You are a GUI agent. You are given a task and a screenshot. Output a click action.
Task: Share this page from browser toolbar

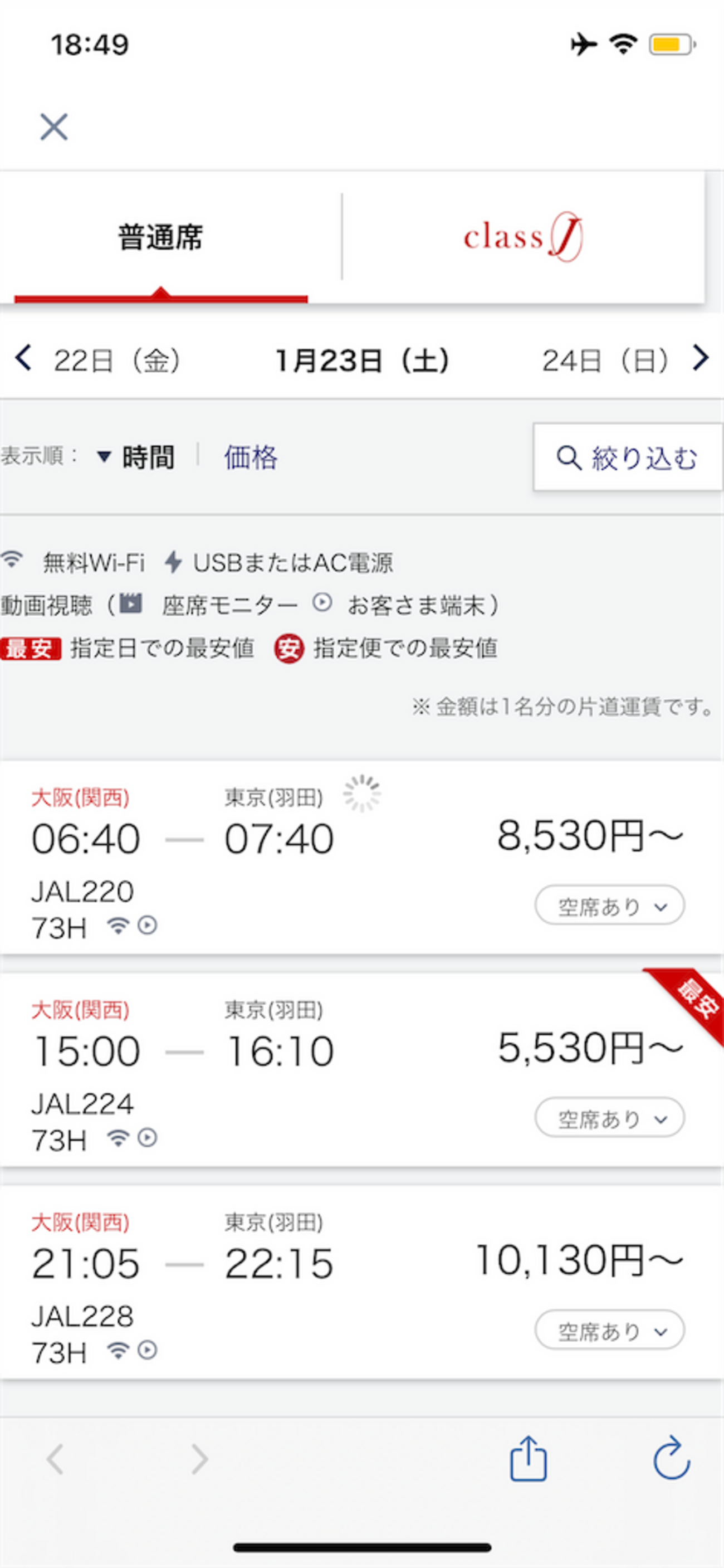pos(528,1458)
